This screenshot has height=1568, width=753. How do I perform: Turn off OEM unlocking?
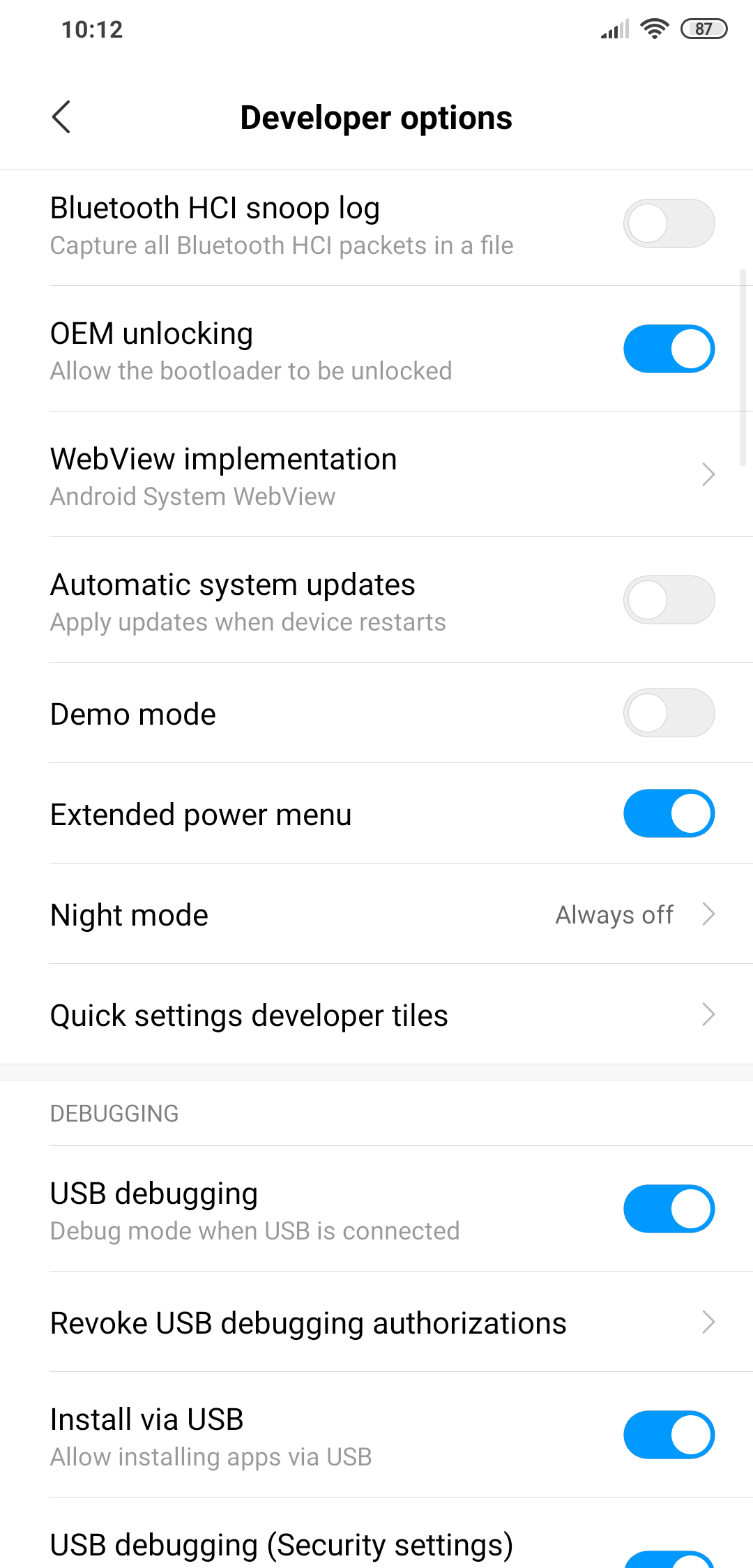pos(669,349)
